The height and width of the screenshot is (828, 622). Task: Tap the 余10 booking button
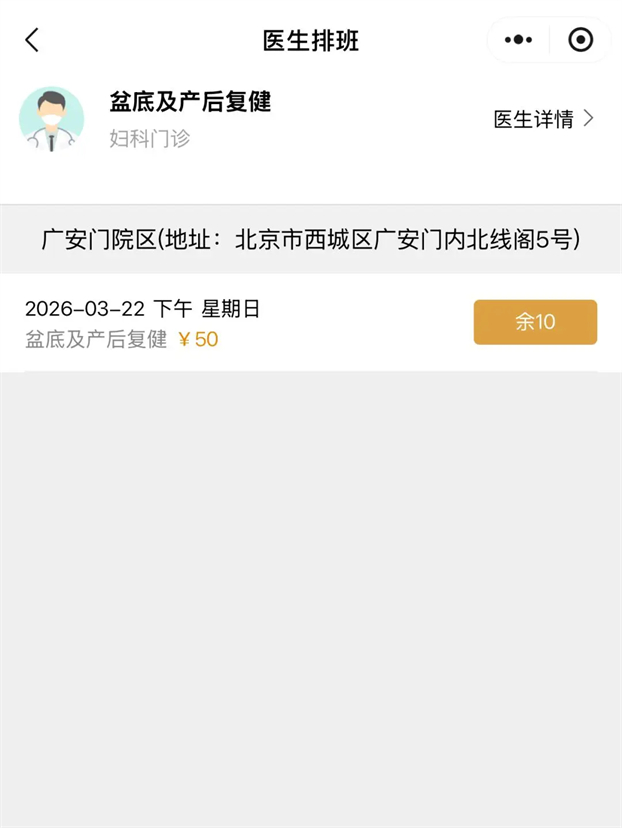pos(535,322)
